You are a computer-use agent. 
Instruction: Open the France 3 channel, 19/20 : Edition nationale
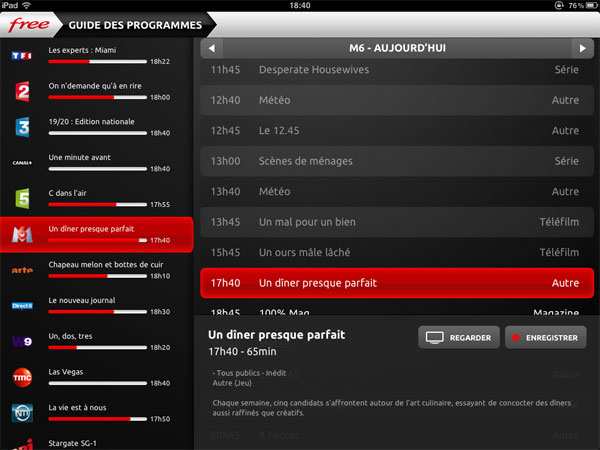95,126
